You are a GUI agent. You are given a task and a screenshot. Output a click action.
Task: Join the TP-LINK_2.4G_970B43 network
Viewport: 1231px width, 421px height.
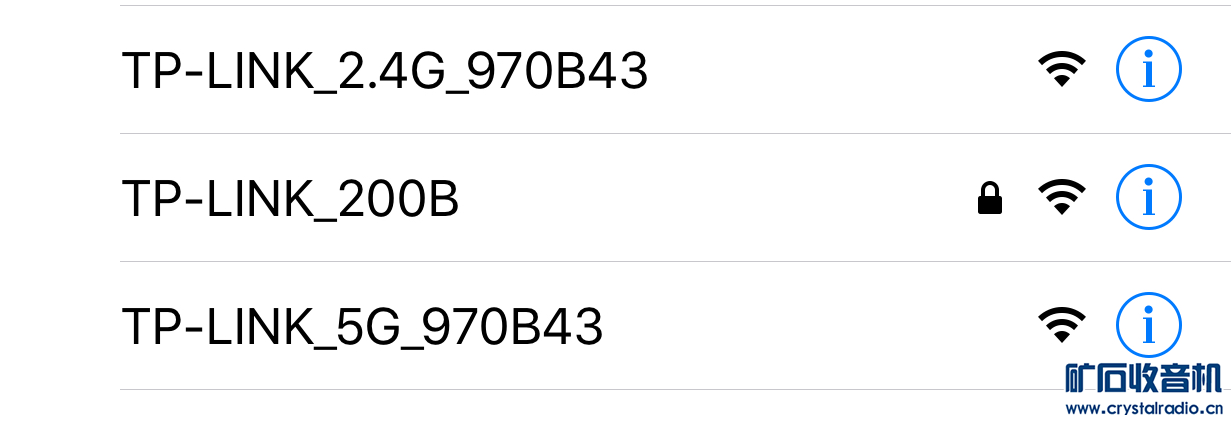[385, 71]
